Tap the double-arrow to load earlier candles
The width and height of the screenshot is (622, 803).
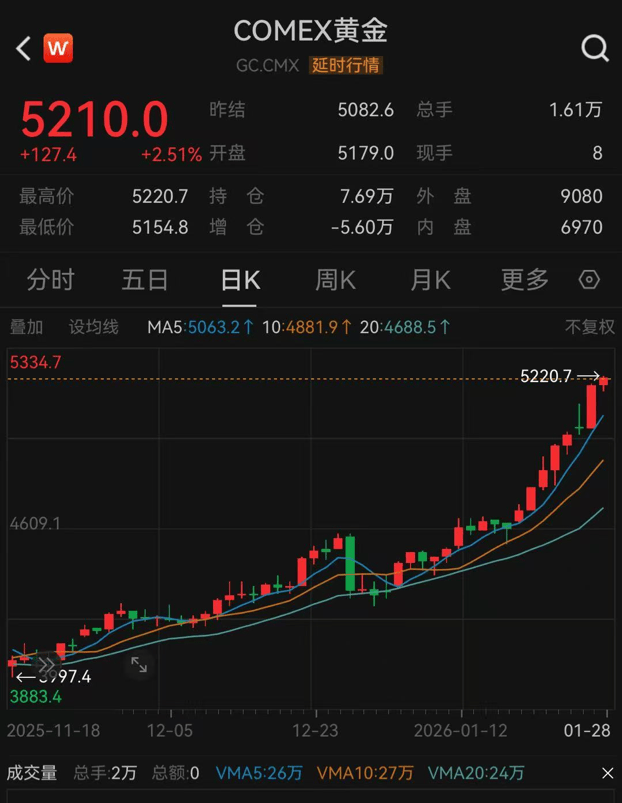coord(47,663)
